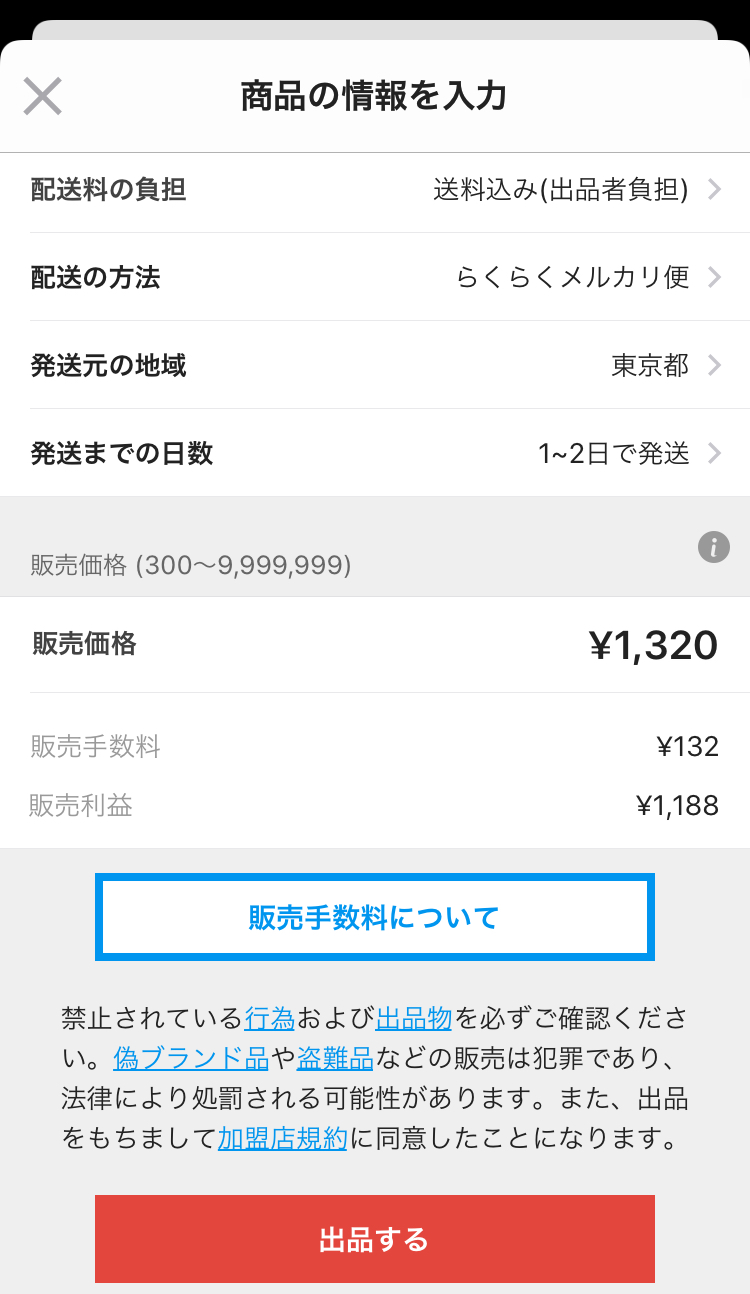Open the 行為 link

click(x=270, y=1019)
